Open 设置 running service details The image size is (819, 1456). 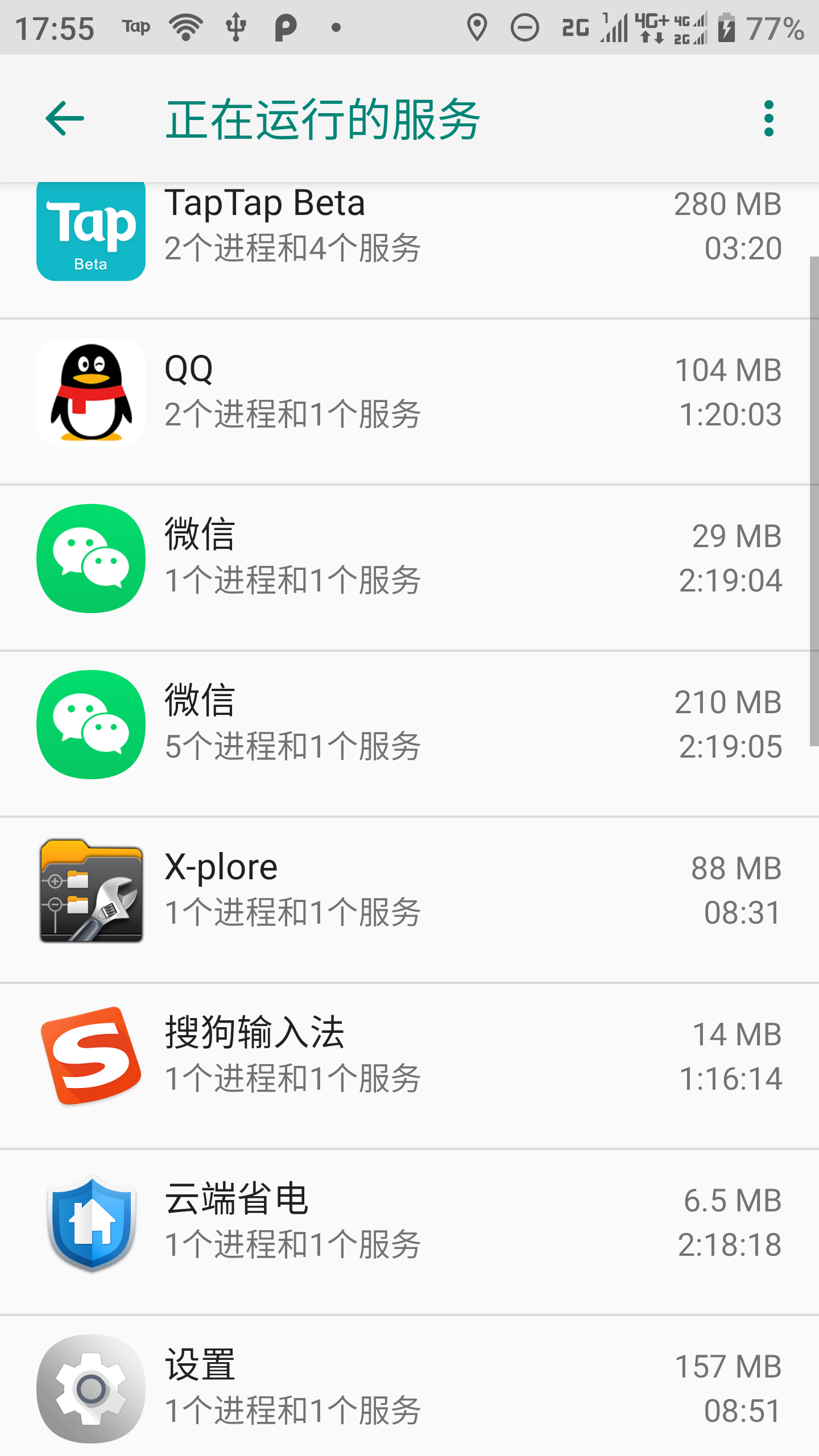[x=409, y=1388]
